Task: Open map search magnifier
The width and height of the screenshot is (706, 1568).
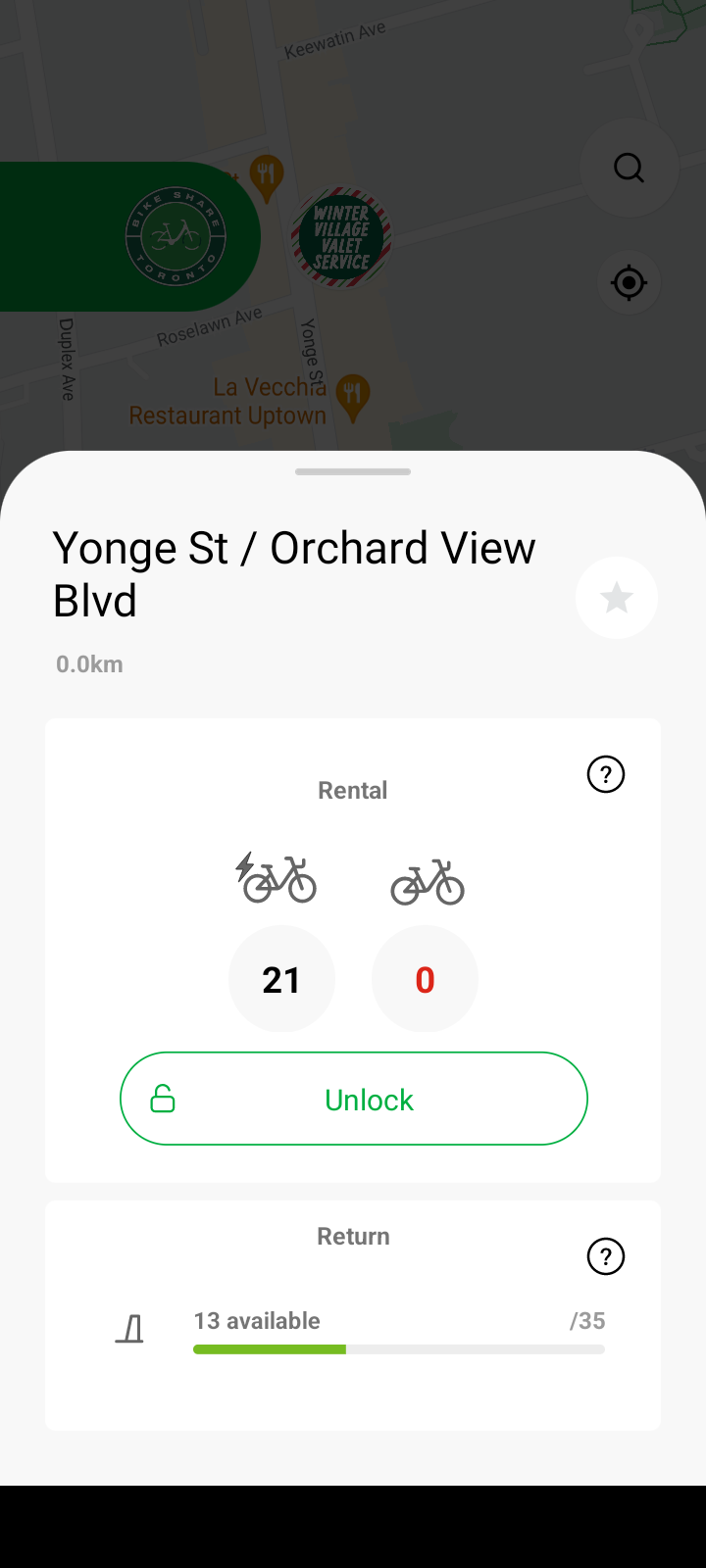Action: (630, 169)
